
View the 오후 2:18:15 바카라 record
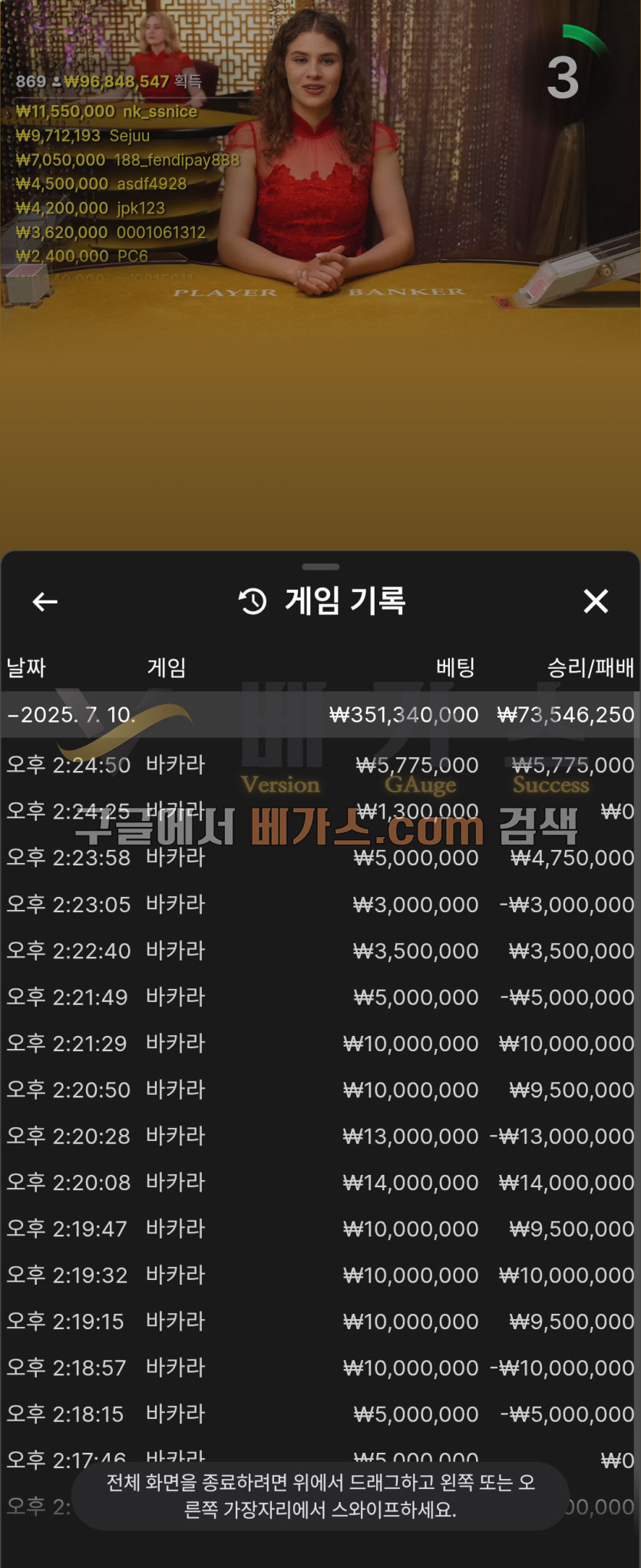pyautogui.click(x=320, y=1414)
